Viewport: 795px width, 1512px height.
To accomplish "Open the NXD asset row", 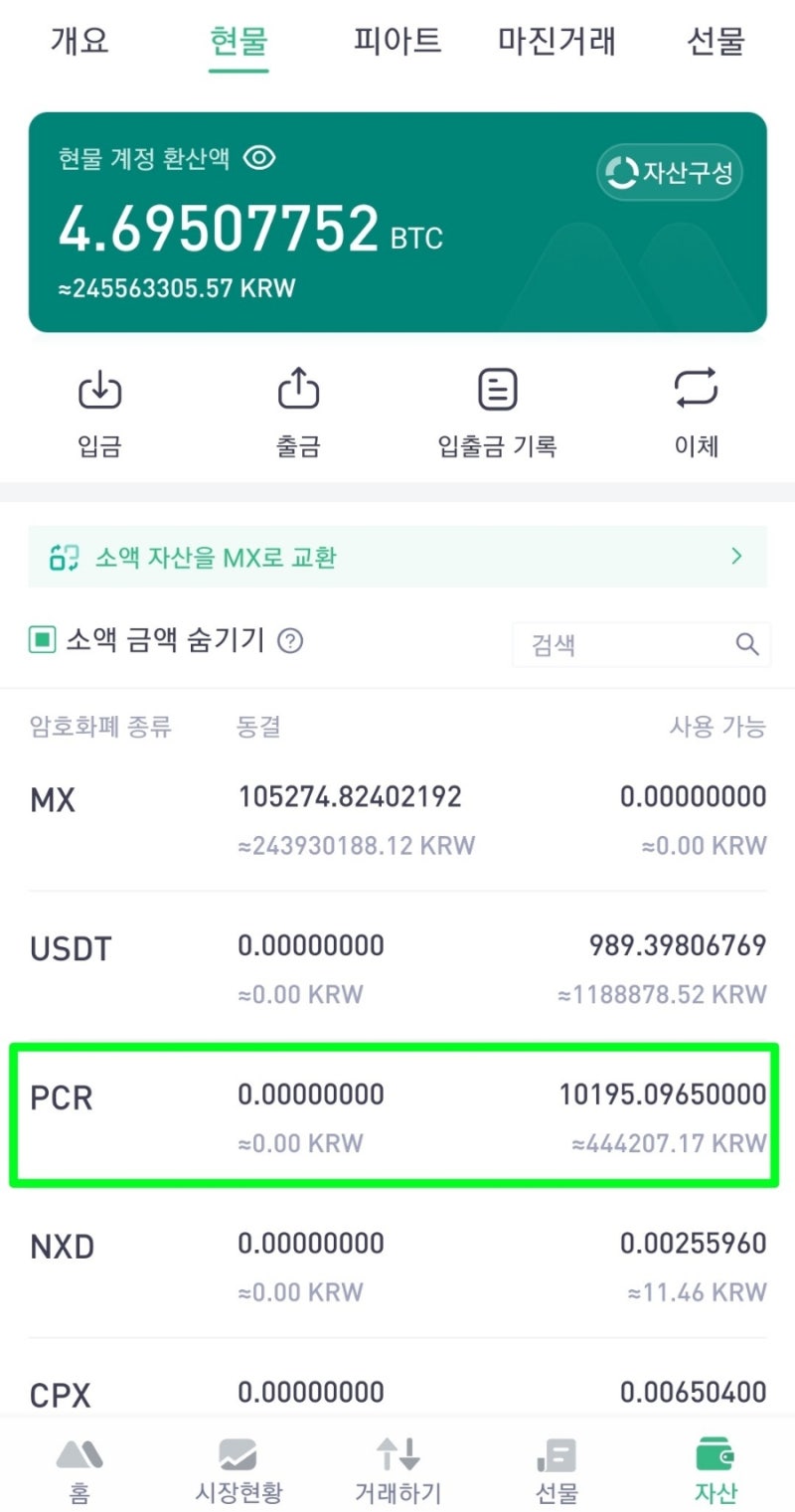I will pyautogui.click(x=397, y=1266).
